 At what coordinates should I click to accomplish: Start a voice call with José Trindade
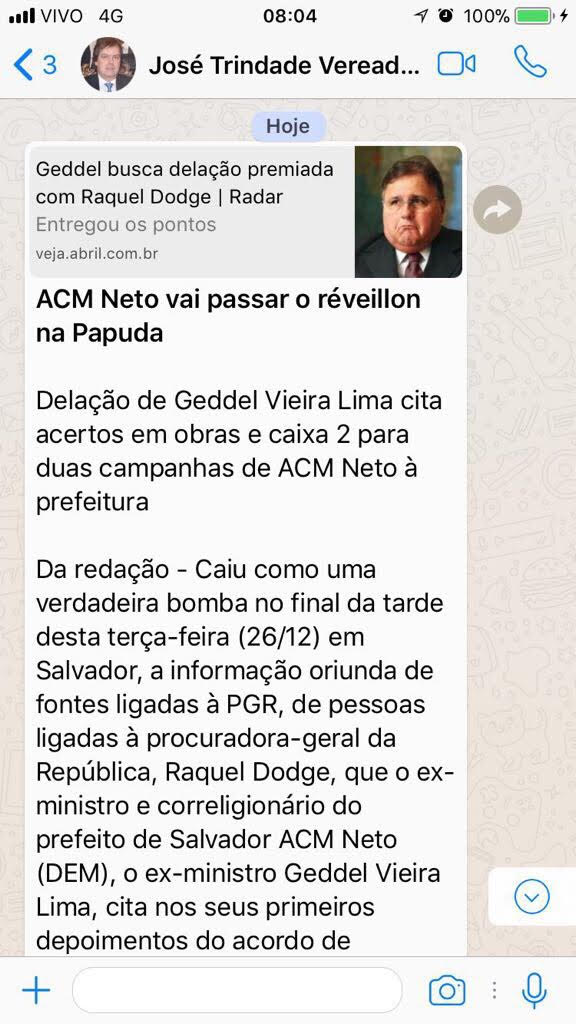click(x=530, y=63)
